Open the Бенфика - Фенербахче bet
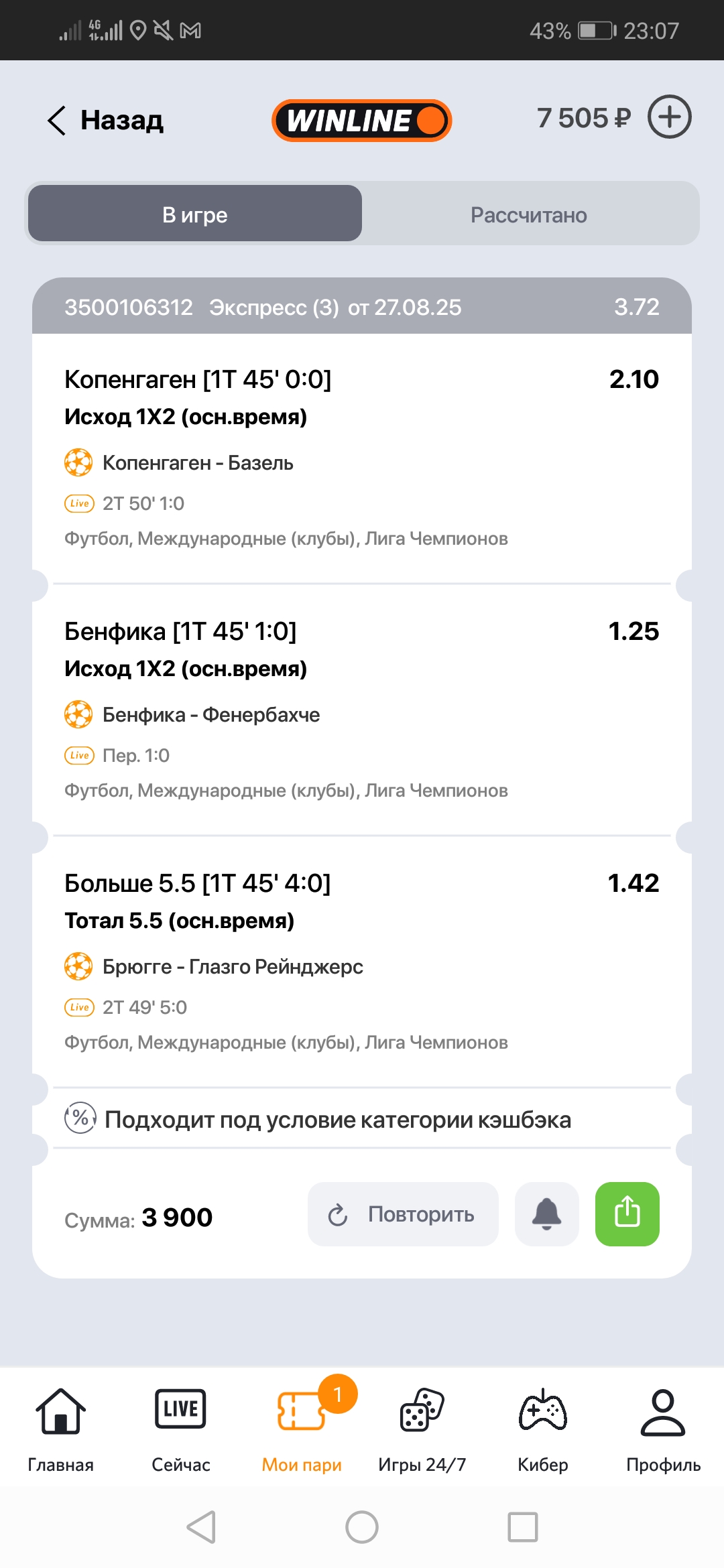Screen dimensions: 724x1568 tap(211, 715)
